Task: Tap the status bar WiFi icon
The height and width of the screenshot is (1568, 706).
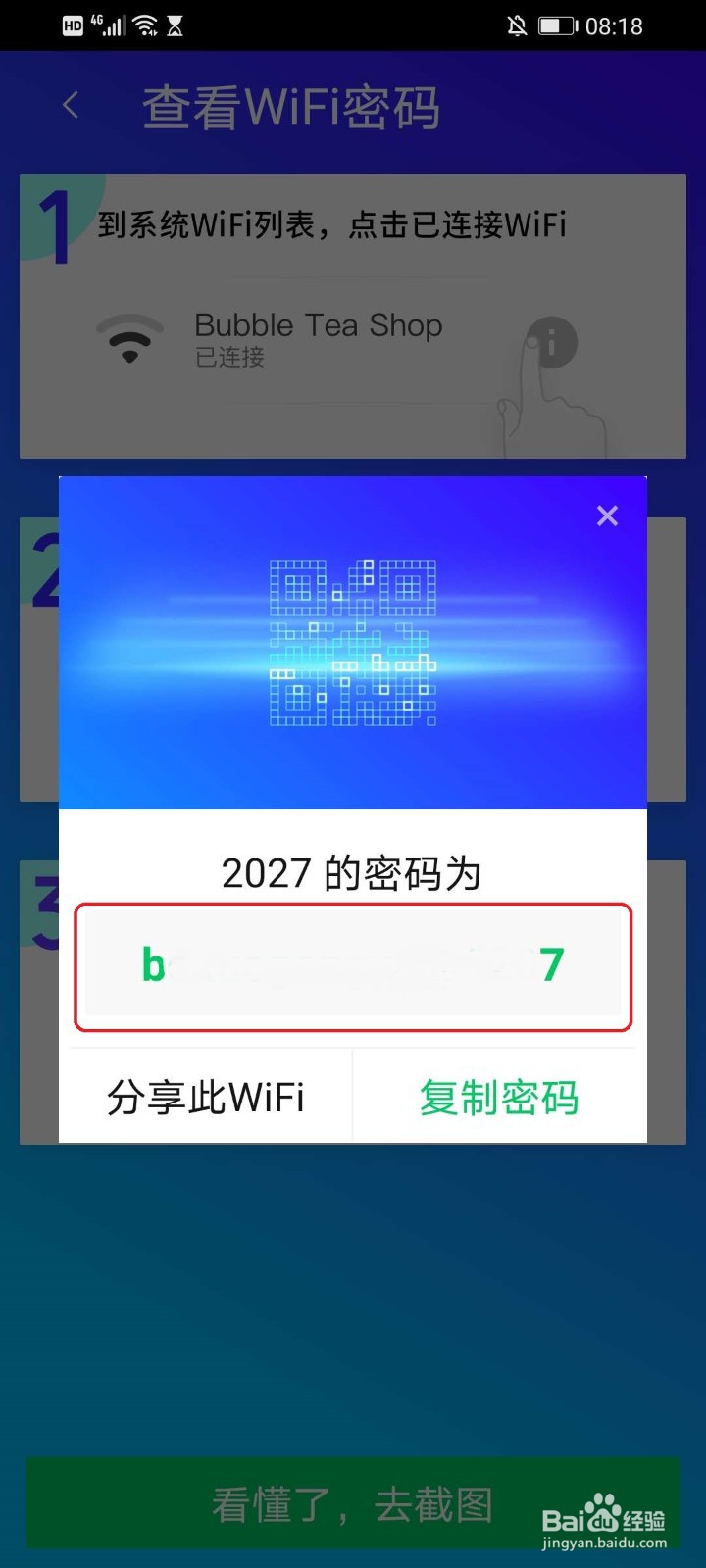Action: [x=145, y=25]
